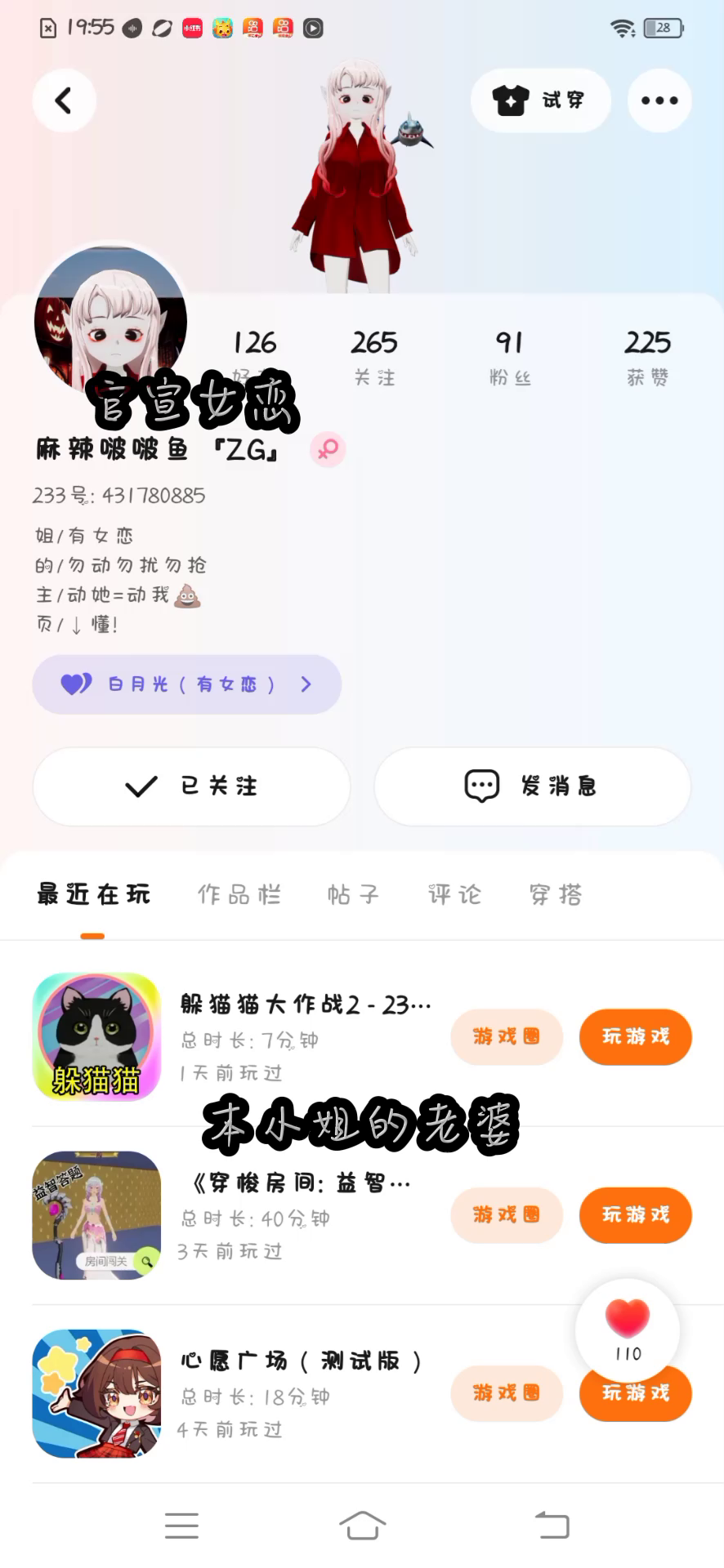Open 游戏圈 for 心愿广场
This screenshot has width=724, height=1568.
[x=507, y=1392]
